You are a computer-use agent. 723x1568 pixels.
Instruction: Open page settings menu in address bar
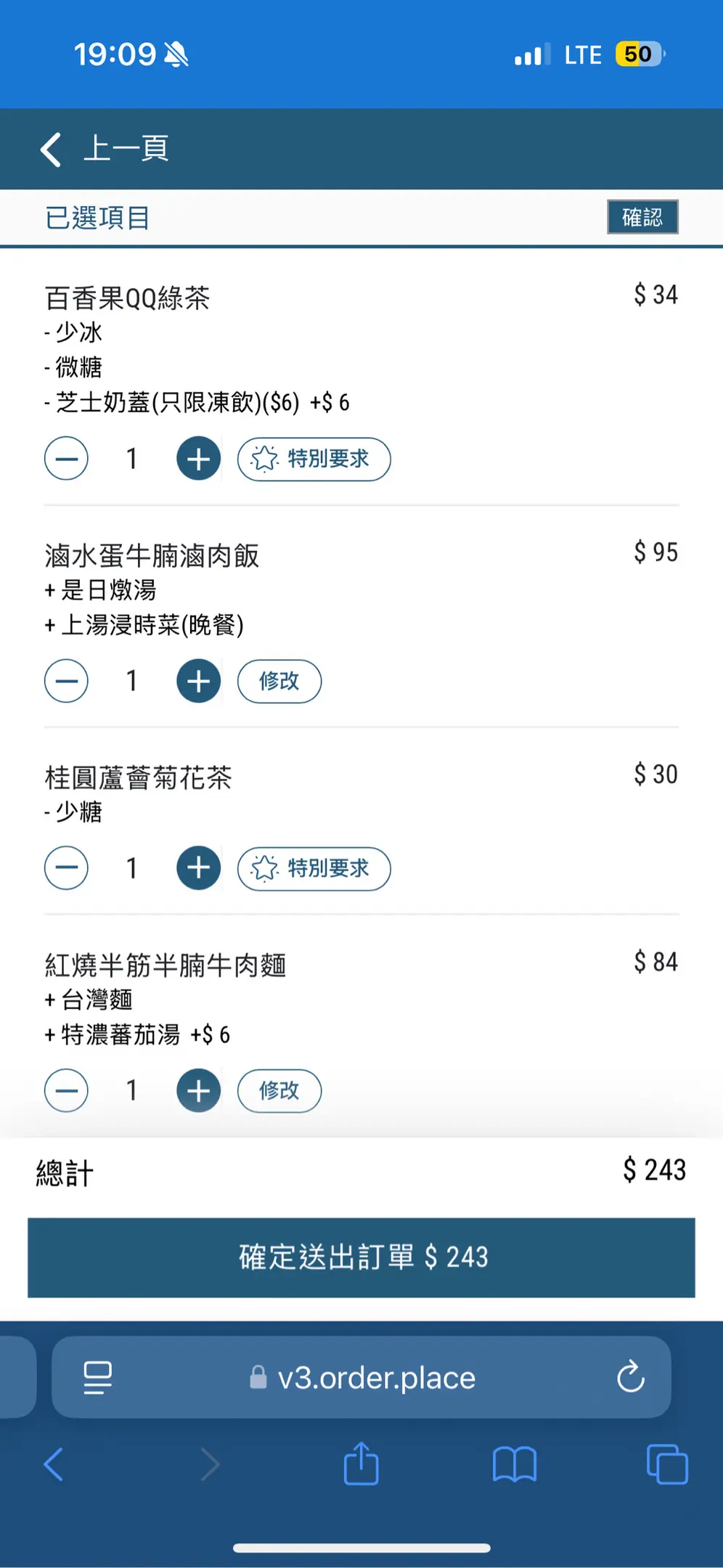click(97, 1377)
